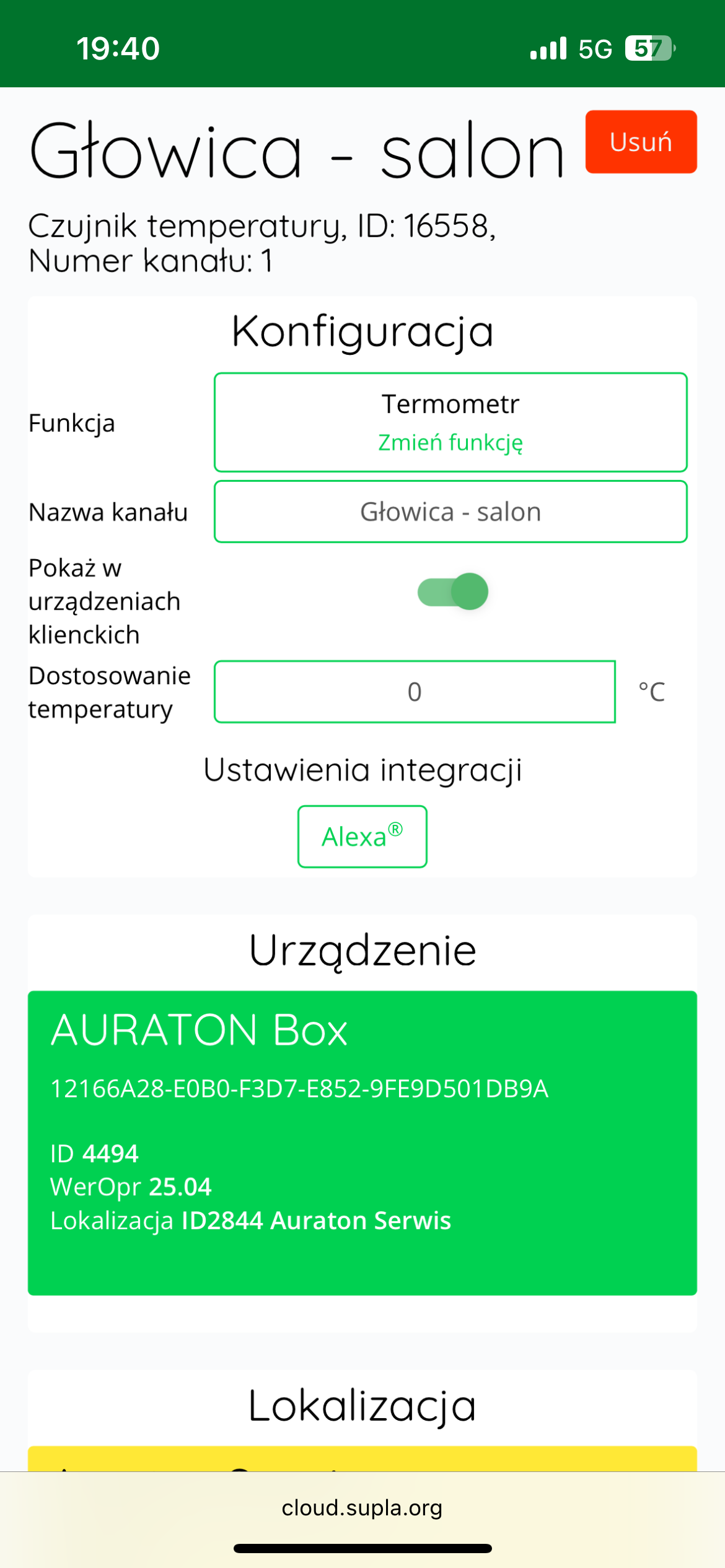Toggle Pokaż w urządzeniach klienckich switch

coord(453,591)
